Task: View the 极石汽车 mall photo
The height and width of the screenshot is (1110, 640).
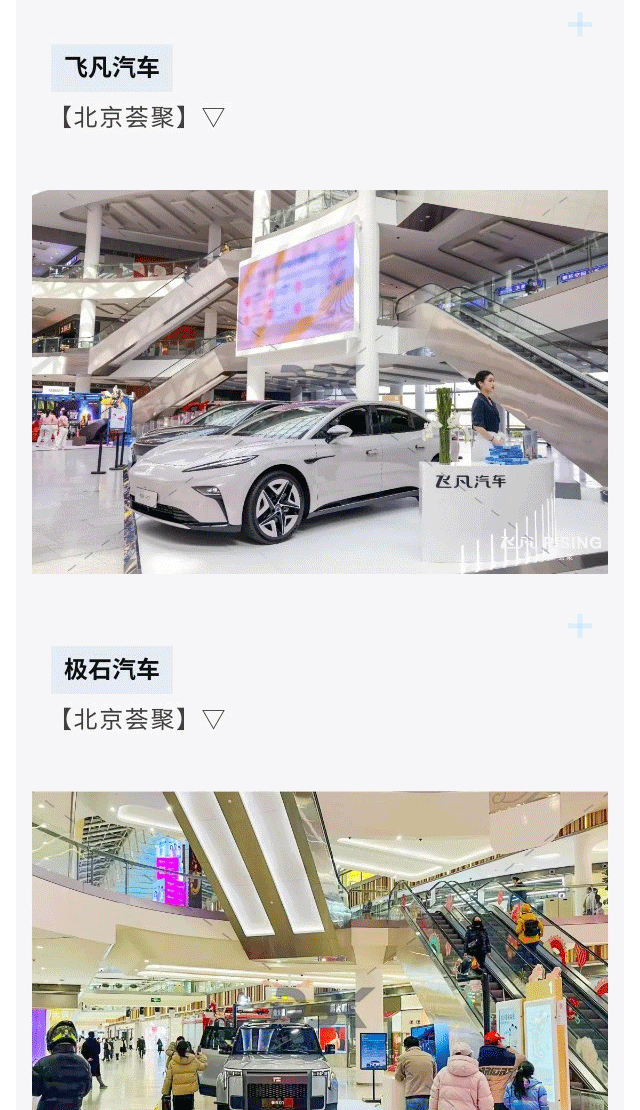Action: pyautogui.click(x=320, y=950)
